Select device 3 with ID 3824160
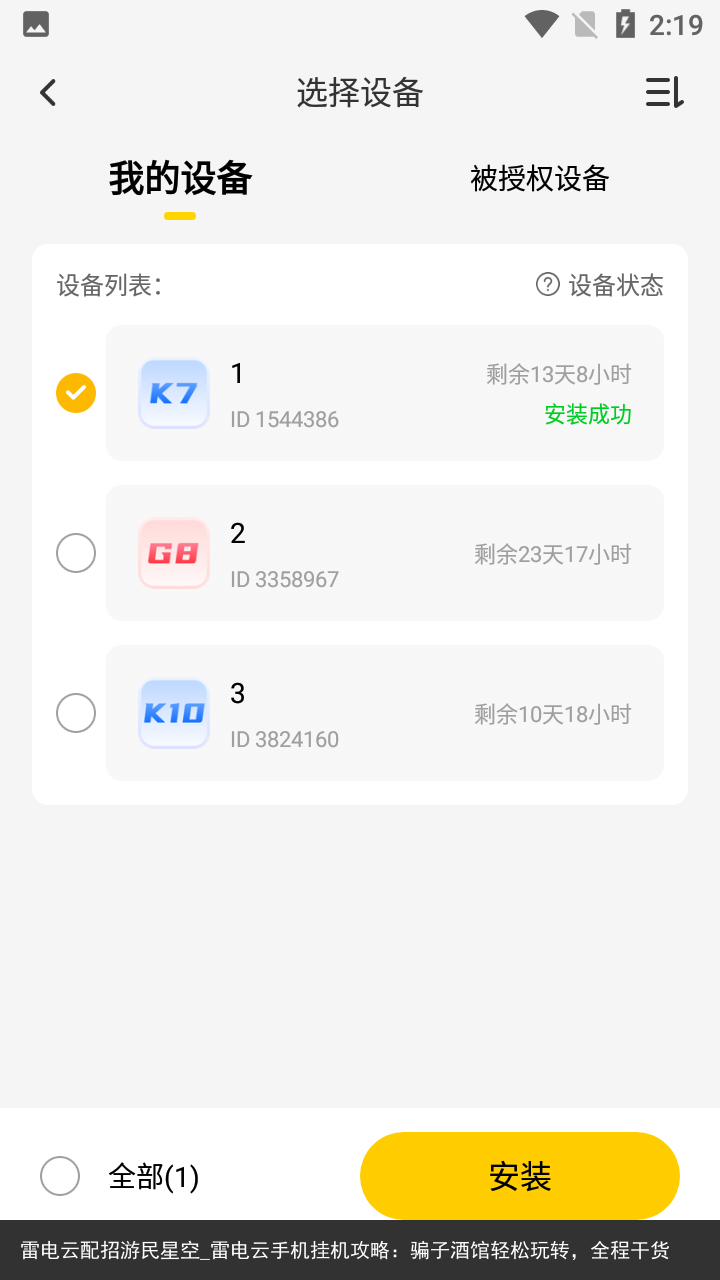 click(x=76, y=713)
